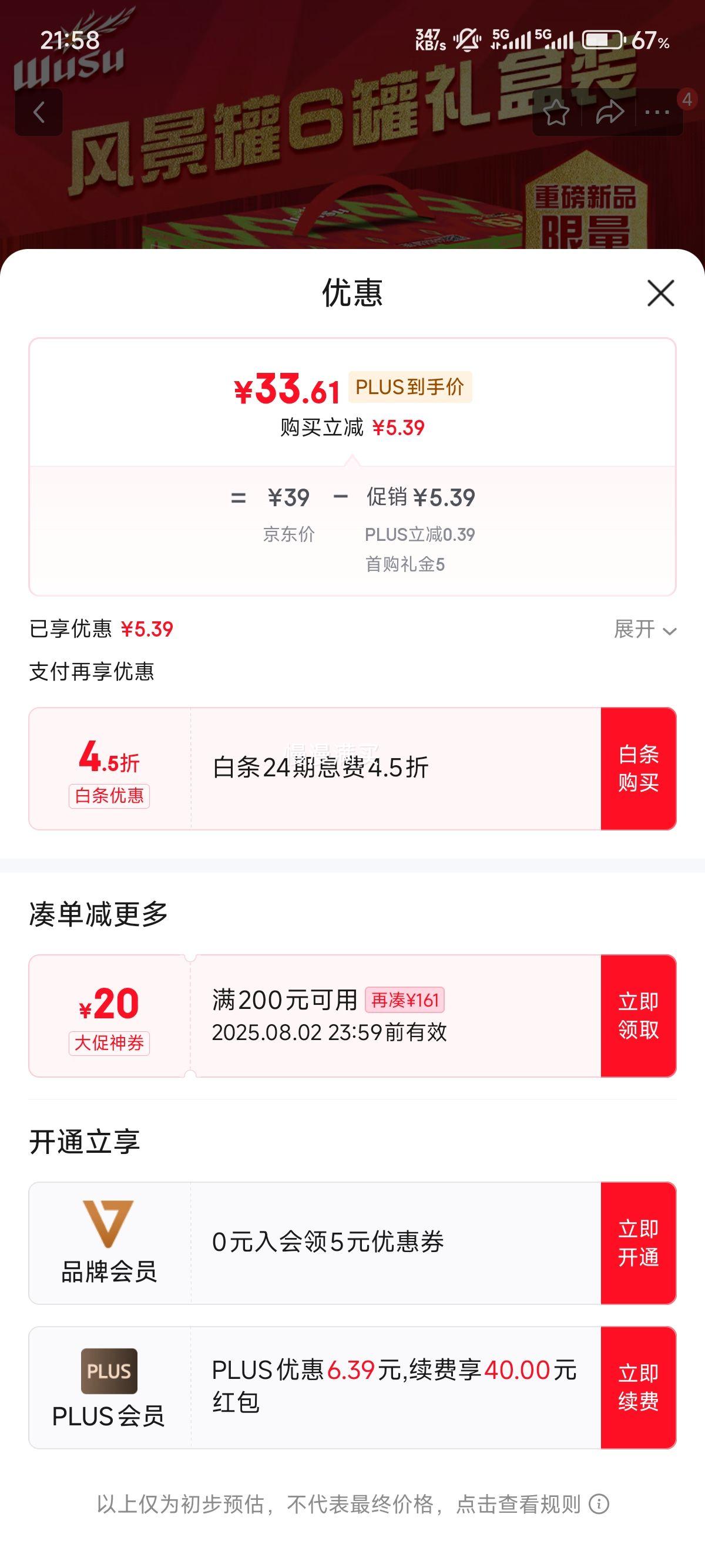705x1568 pixels.
Task: Click the favorite star icon at top
Action: pos(558,113)
